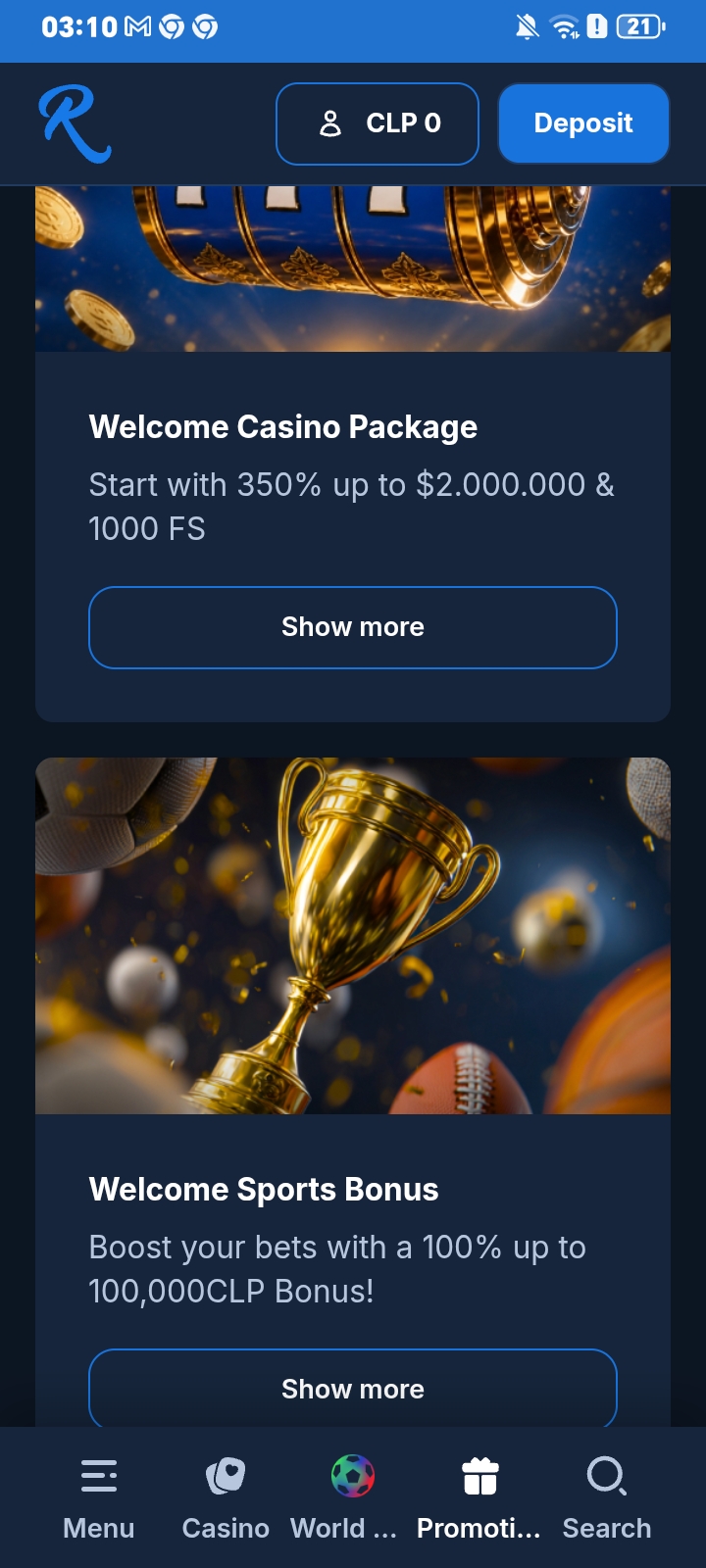Open the Search tab
The height and width of the screenshot is (1568, 706).
click(607, 1499)
